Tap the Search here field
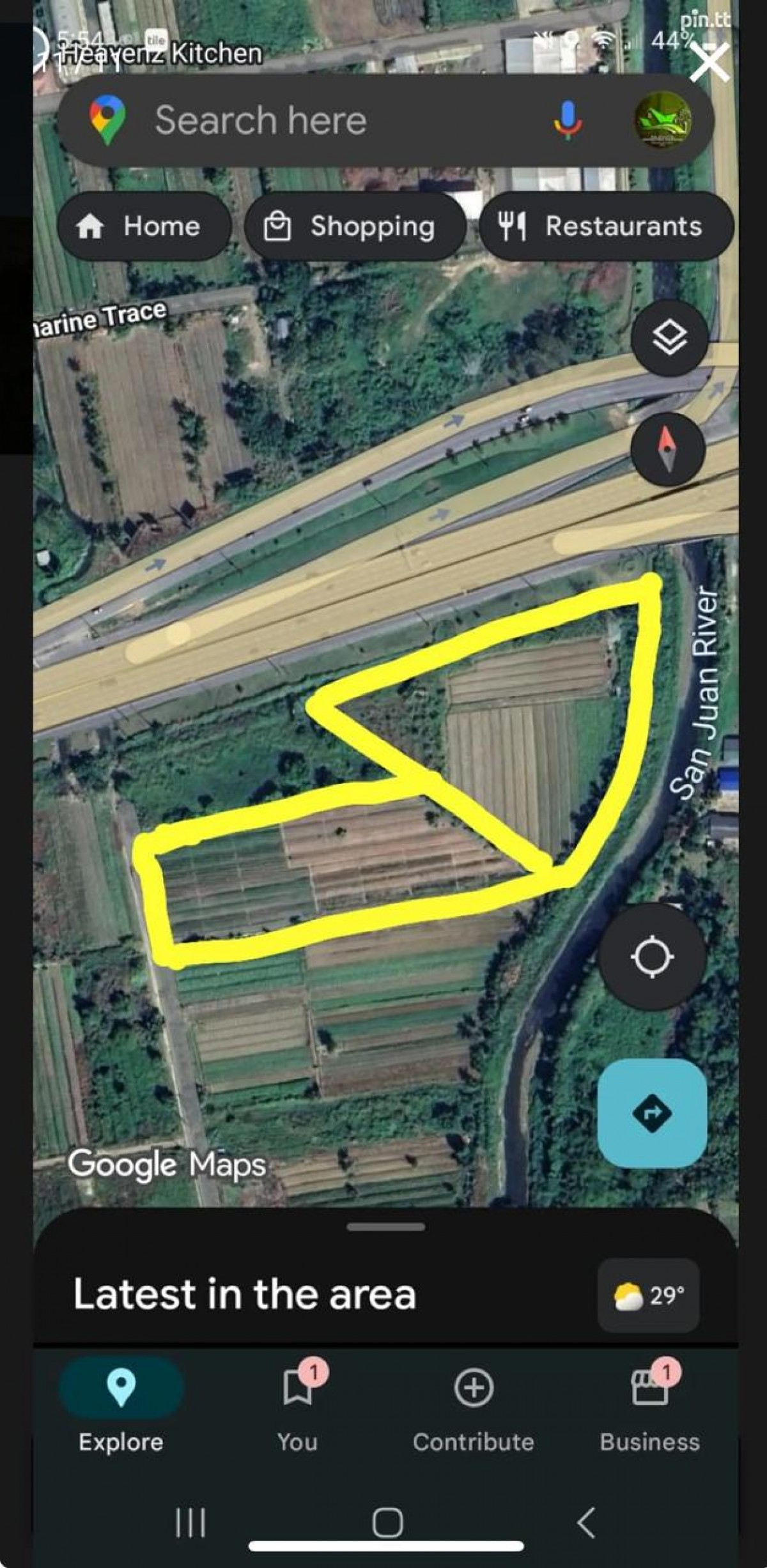Viewport: 767px width, 1568px height. 320,120
